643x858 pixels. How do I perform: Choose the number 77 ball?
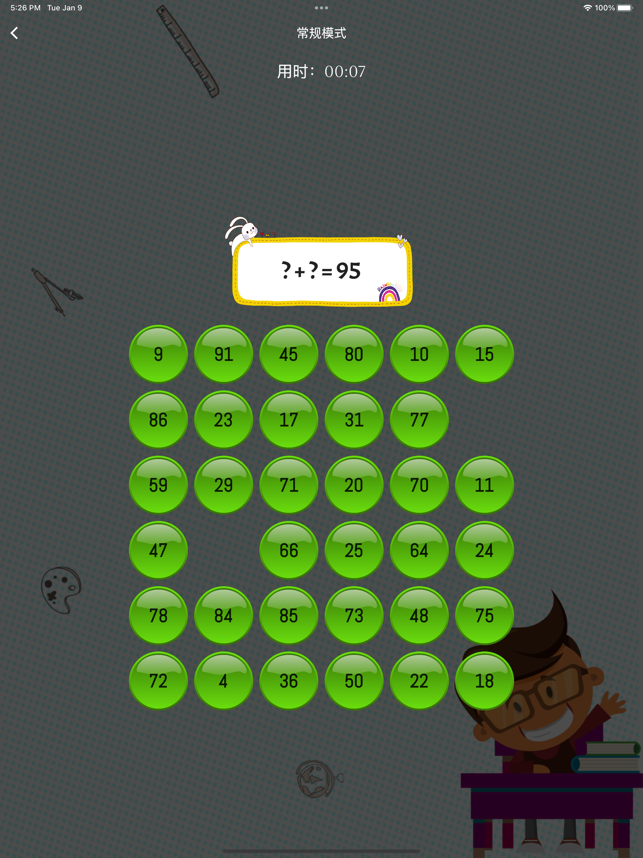419,419
